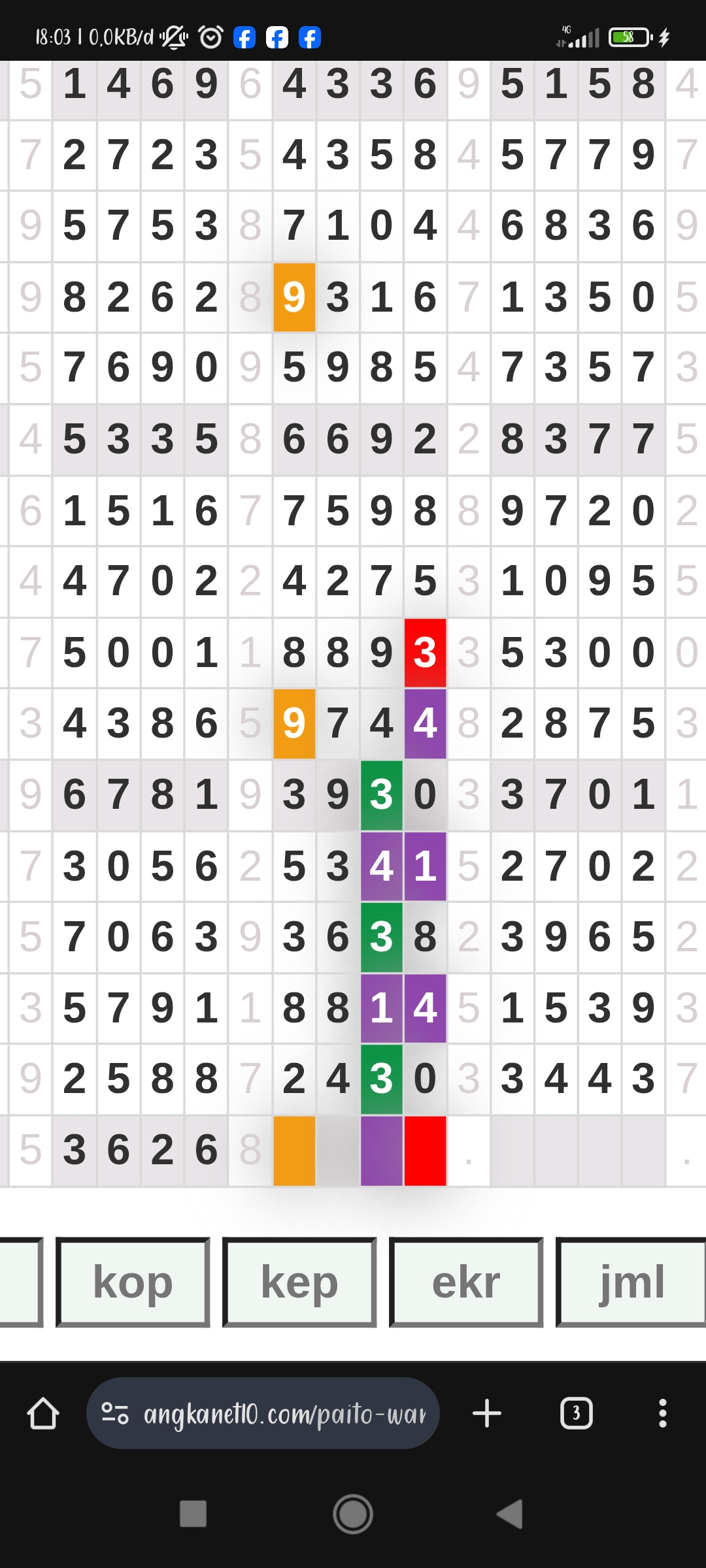Go back using the system back button
The width and height of the screenshot is (706, 1568).
point(511,1514)
